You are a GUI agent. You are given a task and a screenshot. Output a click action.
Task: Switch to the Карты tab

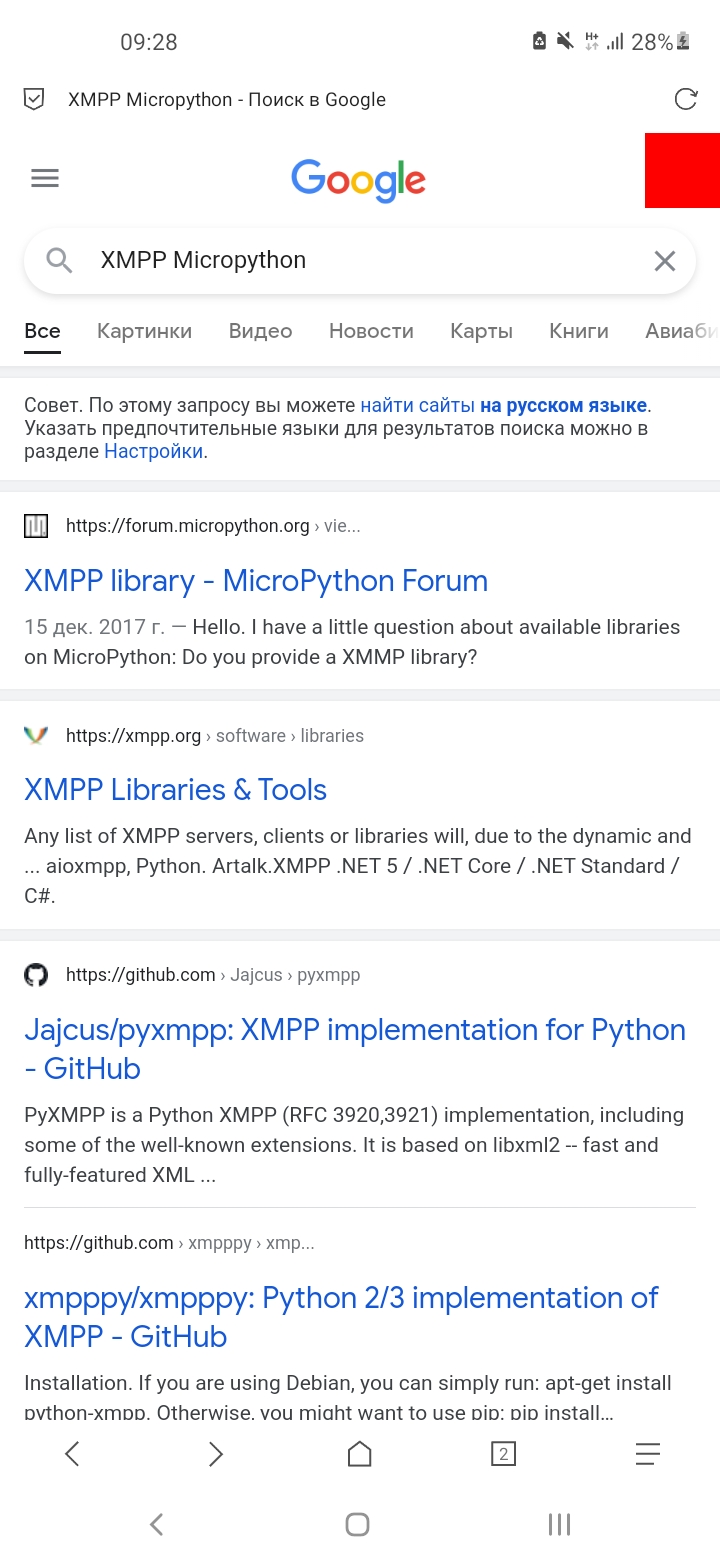click(481, 331)
